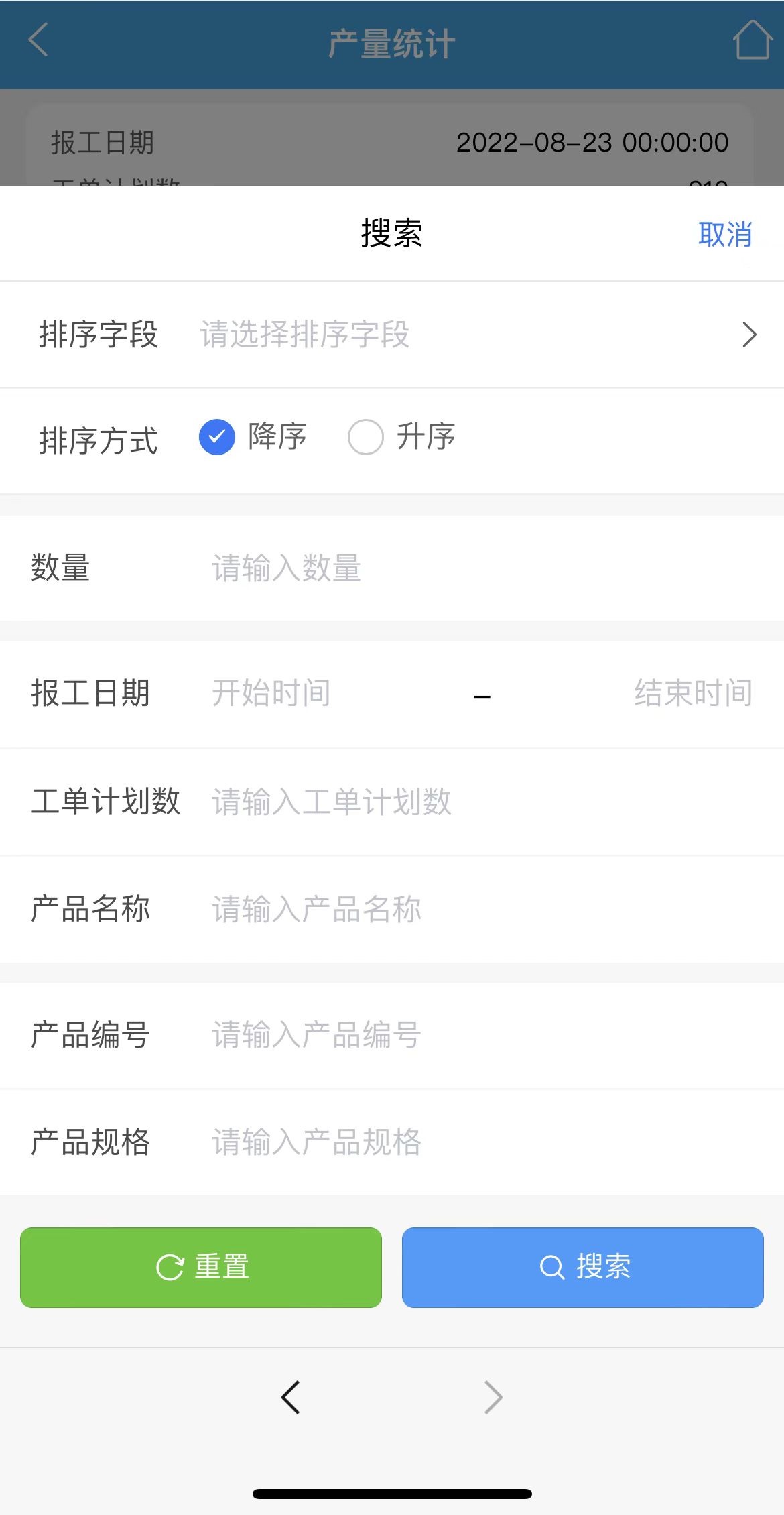
Task: Dismiss the search panel via 取消
Action: coord(724,234)
